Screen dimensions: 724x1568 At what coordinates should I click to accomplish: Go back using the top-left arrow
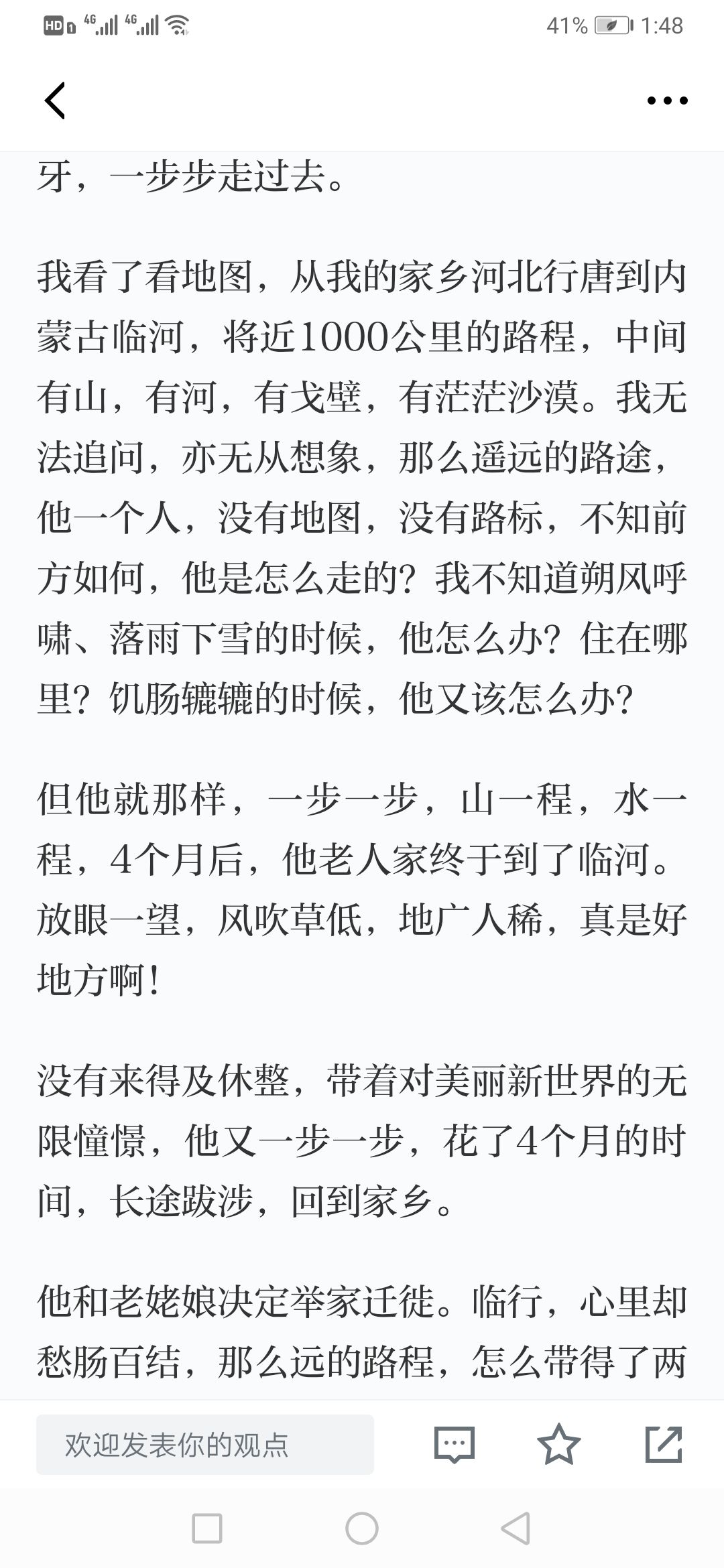pos(55,101)
